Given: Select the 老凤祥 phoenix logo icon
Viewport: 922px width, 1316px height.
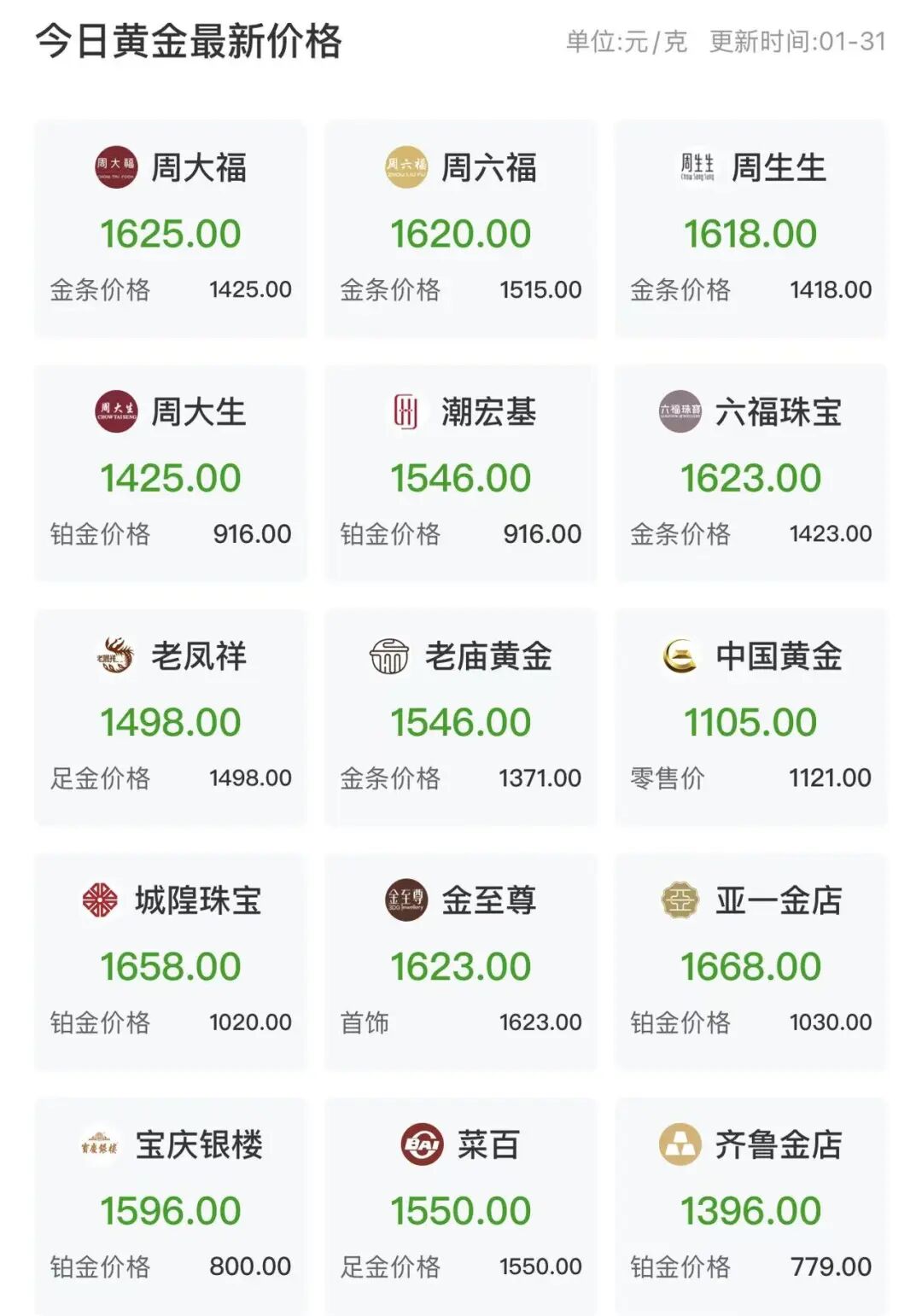Looking at the screenshot, I should pos(114,655).
